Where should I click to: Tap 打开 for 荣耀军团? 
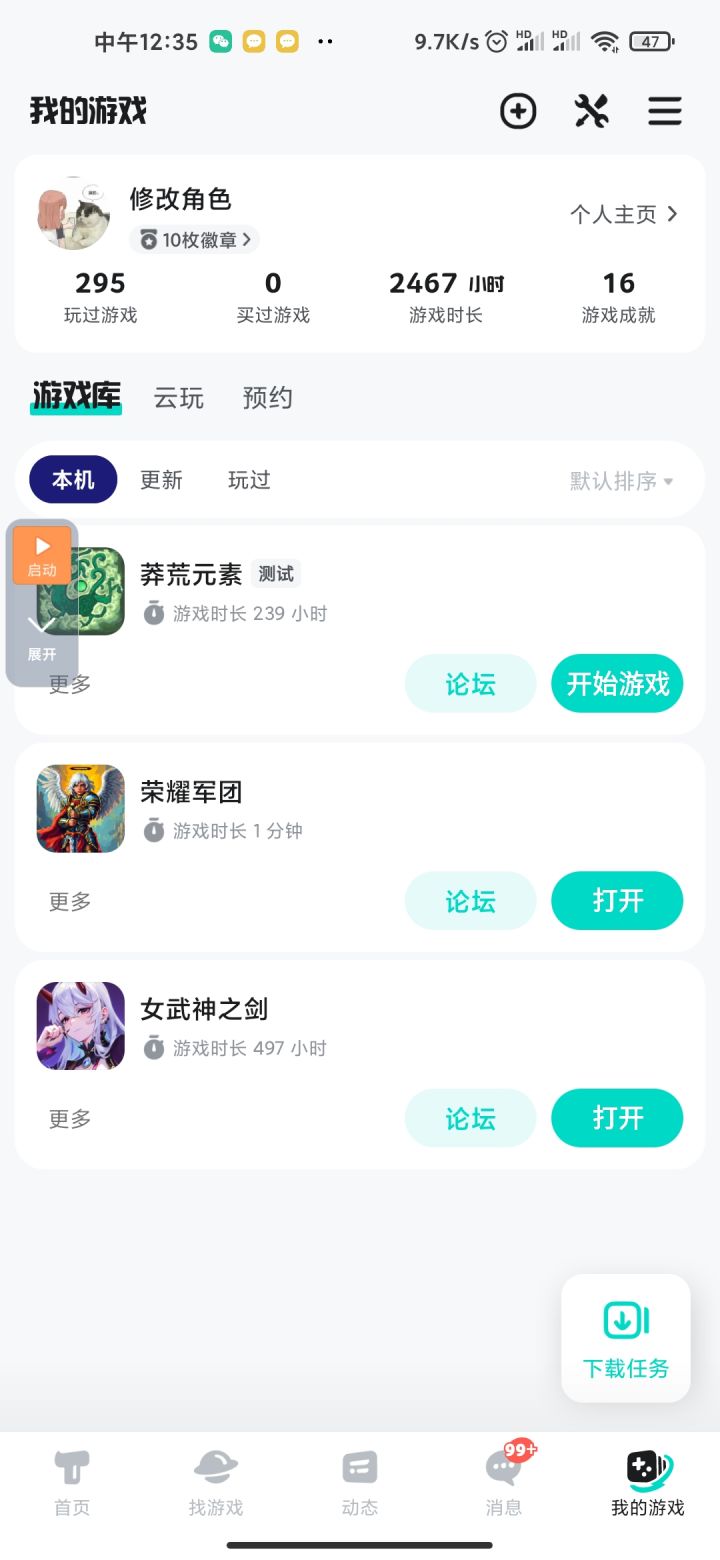coord(617,901)
